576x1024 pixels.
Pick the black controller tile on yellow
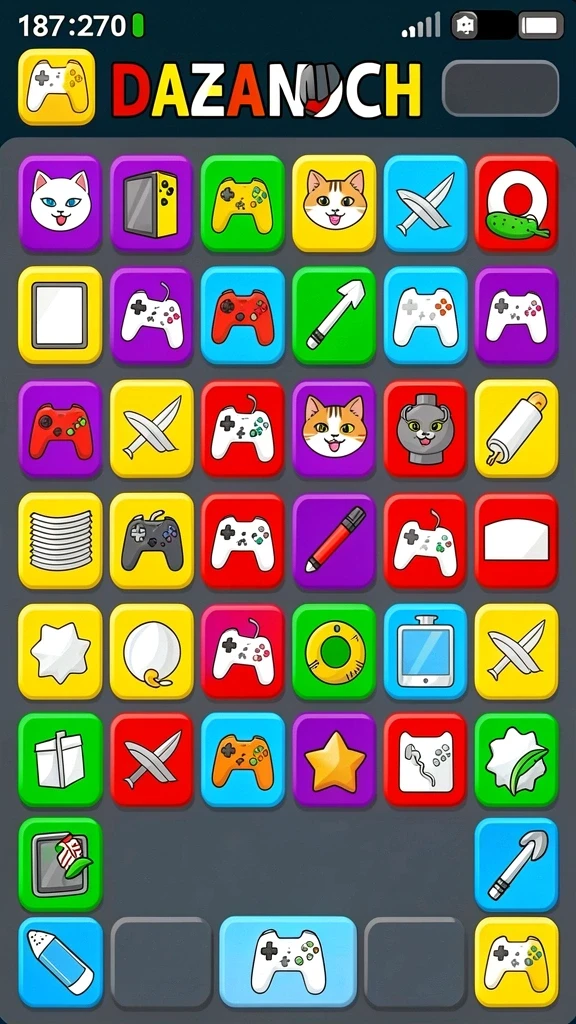pos(152,541)
